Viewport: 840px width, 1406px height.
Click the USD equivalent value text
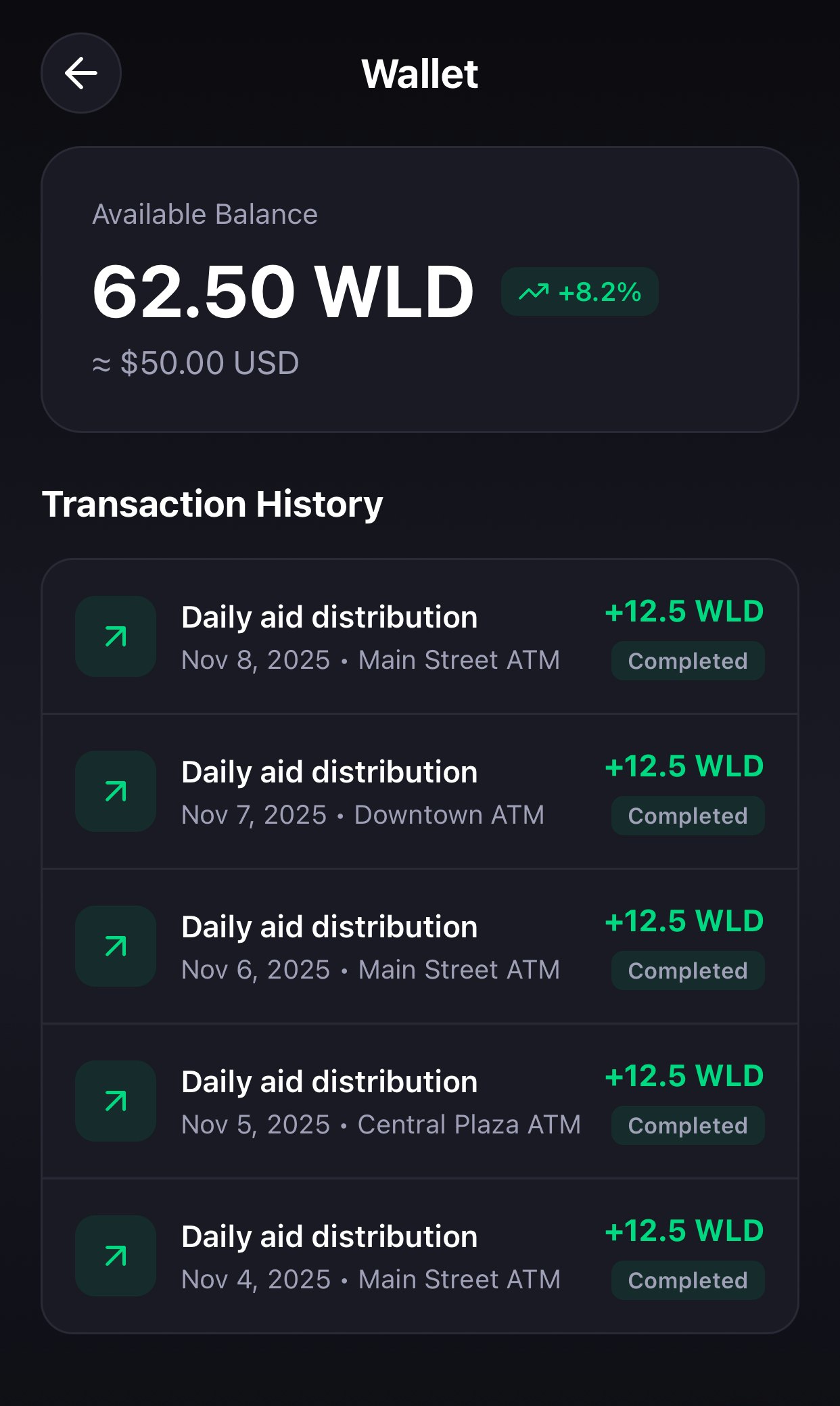pyautogui.click(x=195, y=363)
